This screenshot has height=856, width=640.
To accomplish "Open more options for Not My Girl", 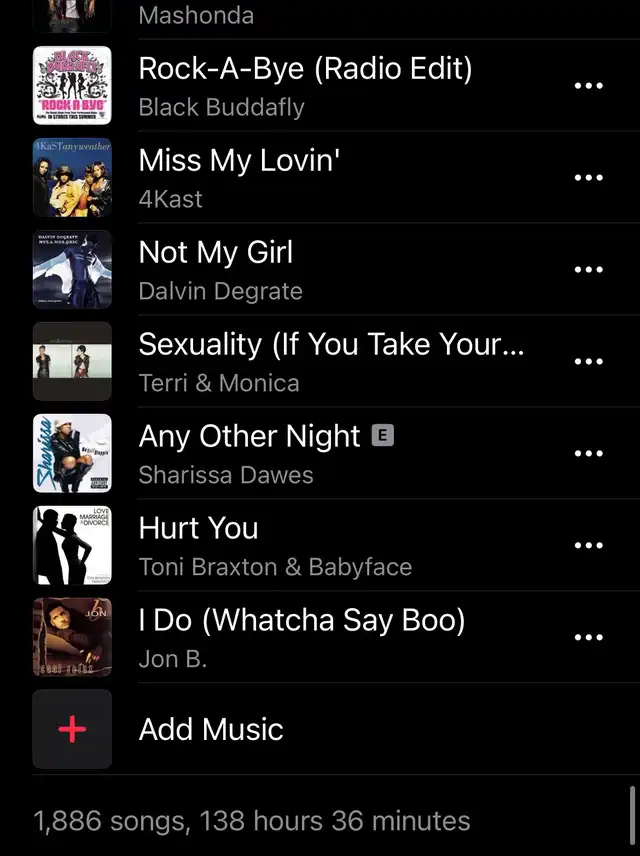I will [x=589, y=270].
